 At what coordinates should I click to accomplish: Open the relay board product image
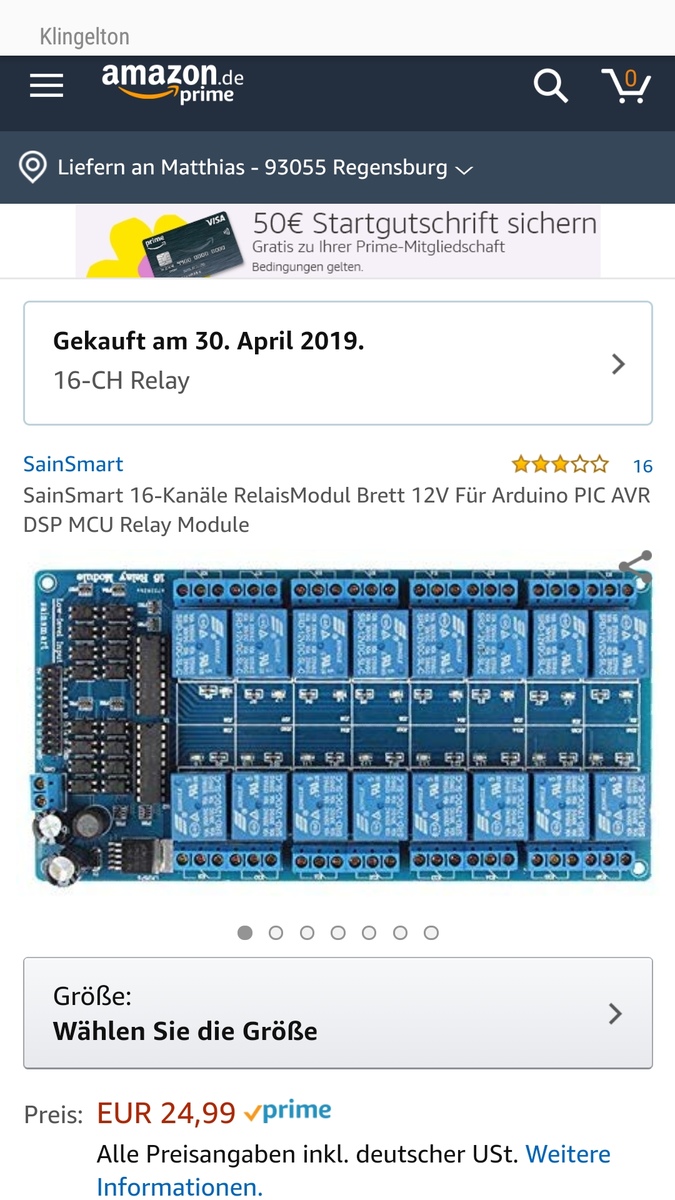pos(338,728)
